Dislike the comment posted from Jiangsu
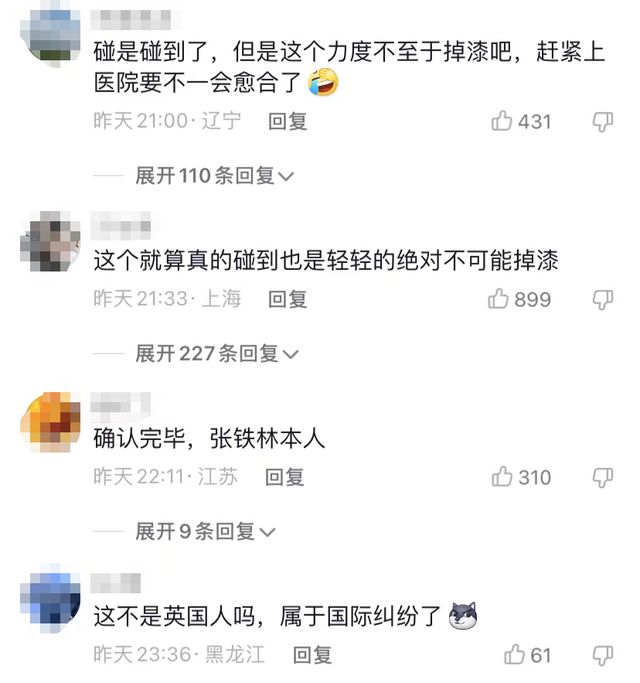 (602, 477)
